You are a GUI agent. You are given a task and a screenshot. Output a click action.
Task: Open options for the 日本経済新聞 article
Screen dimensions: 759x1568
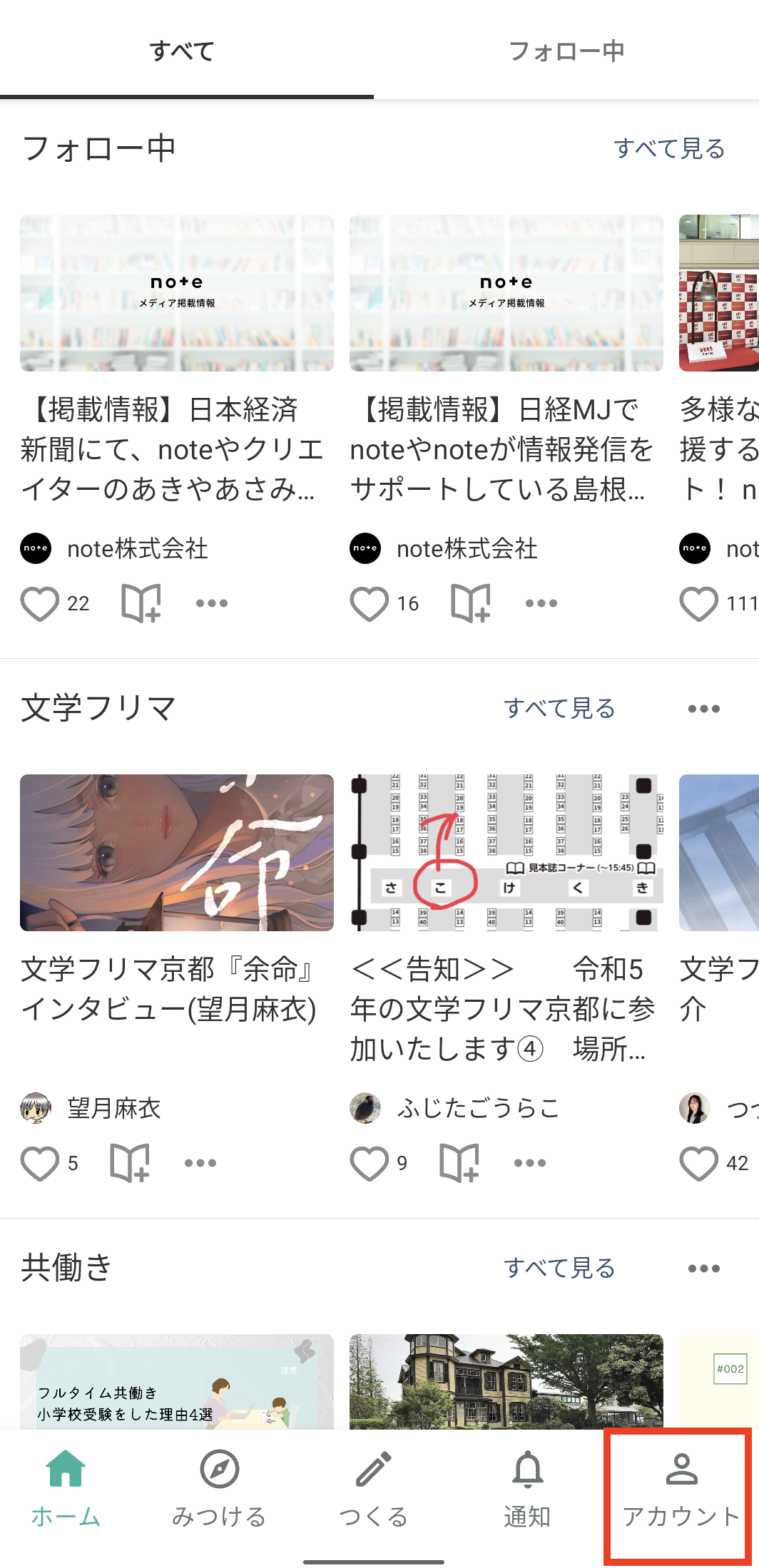[x=212, y=603]
